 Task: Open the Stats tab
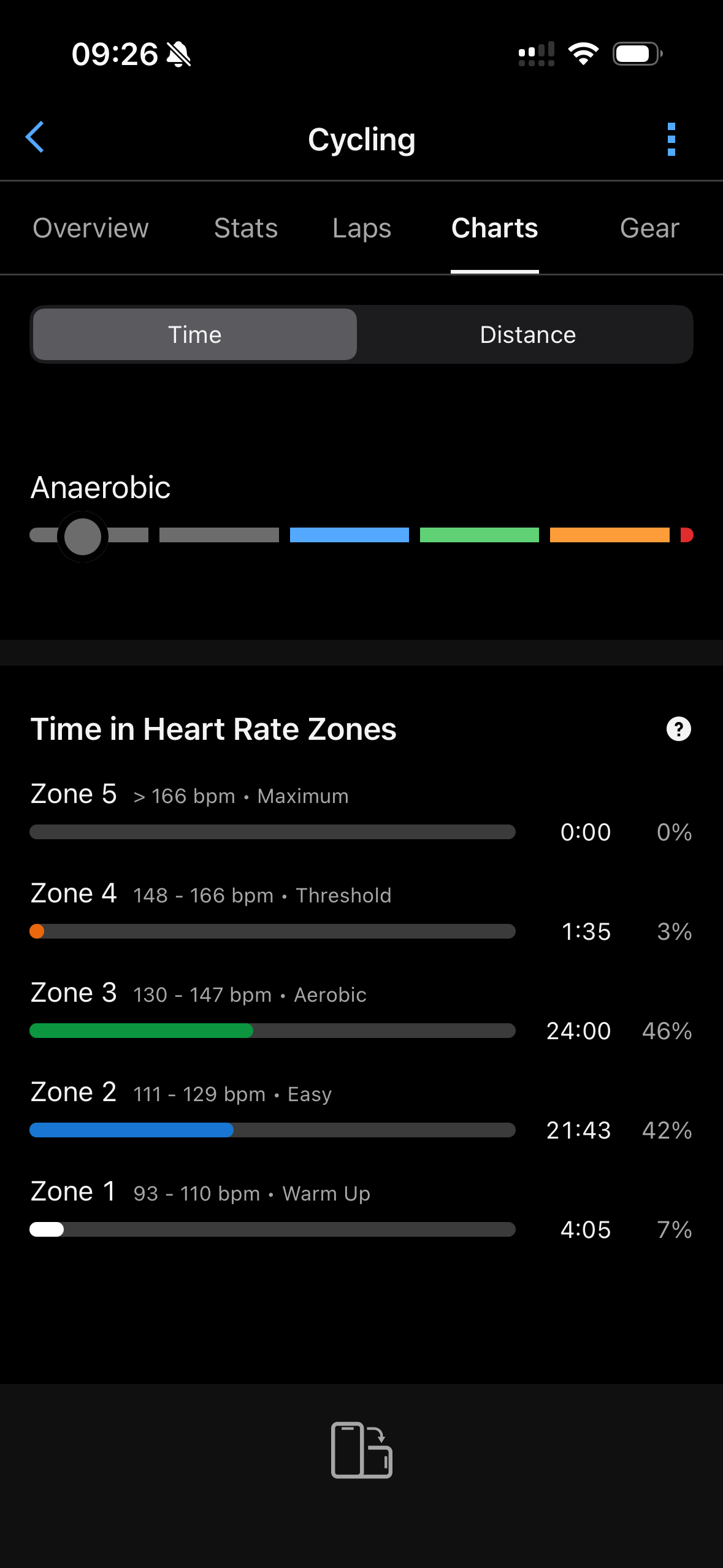[x=246, y=228]
